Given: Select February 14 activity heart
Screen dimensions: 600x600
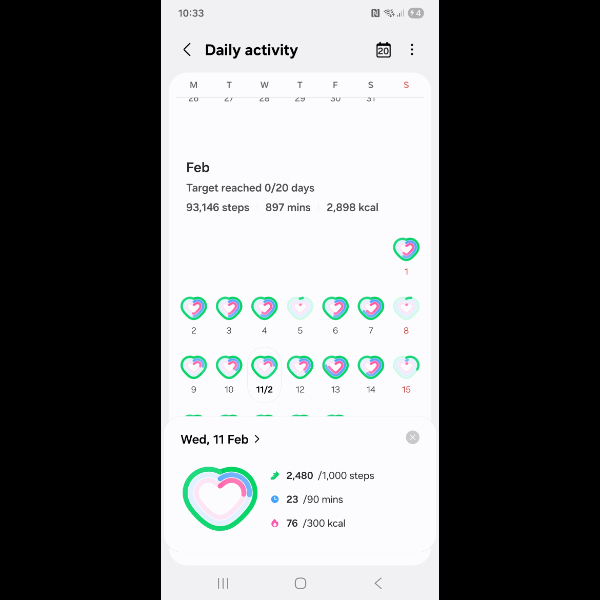Looking at the screenshot, I should click(x=371, y=367).
